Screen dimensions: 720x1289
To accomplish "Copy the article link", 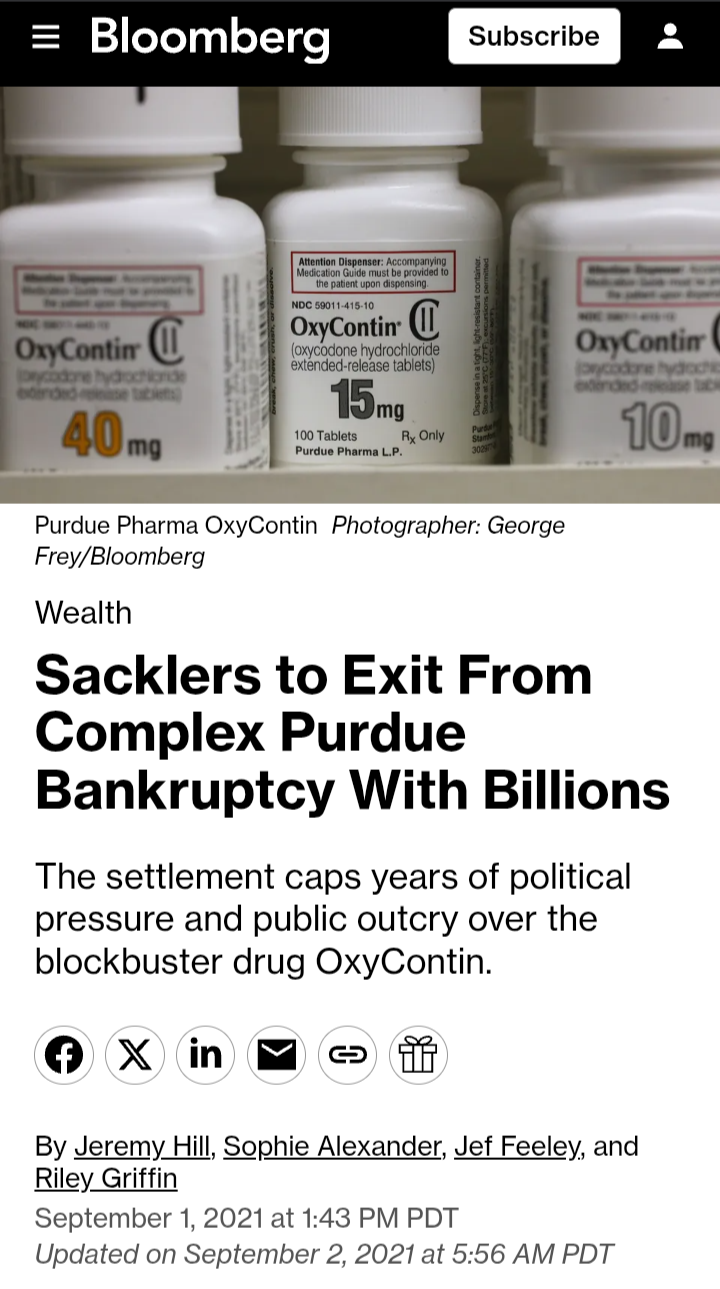I will click(348, 1055).
